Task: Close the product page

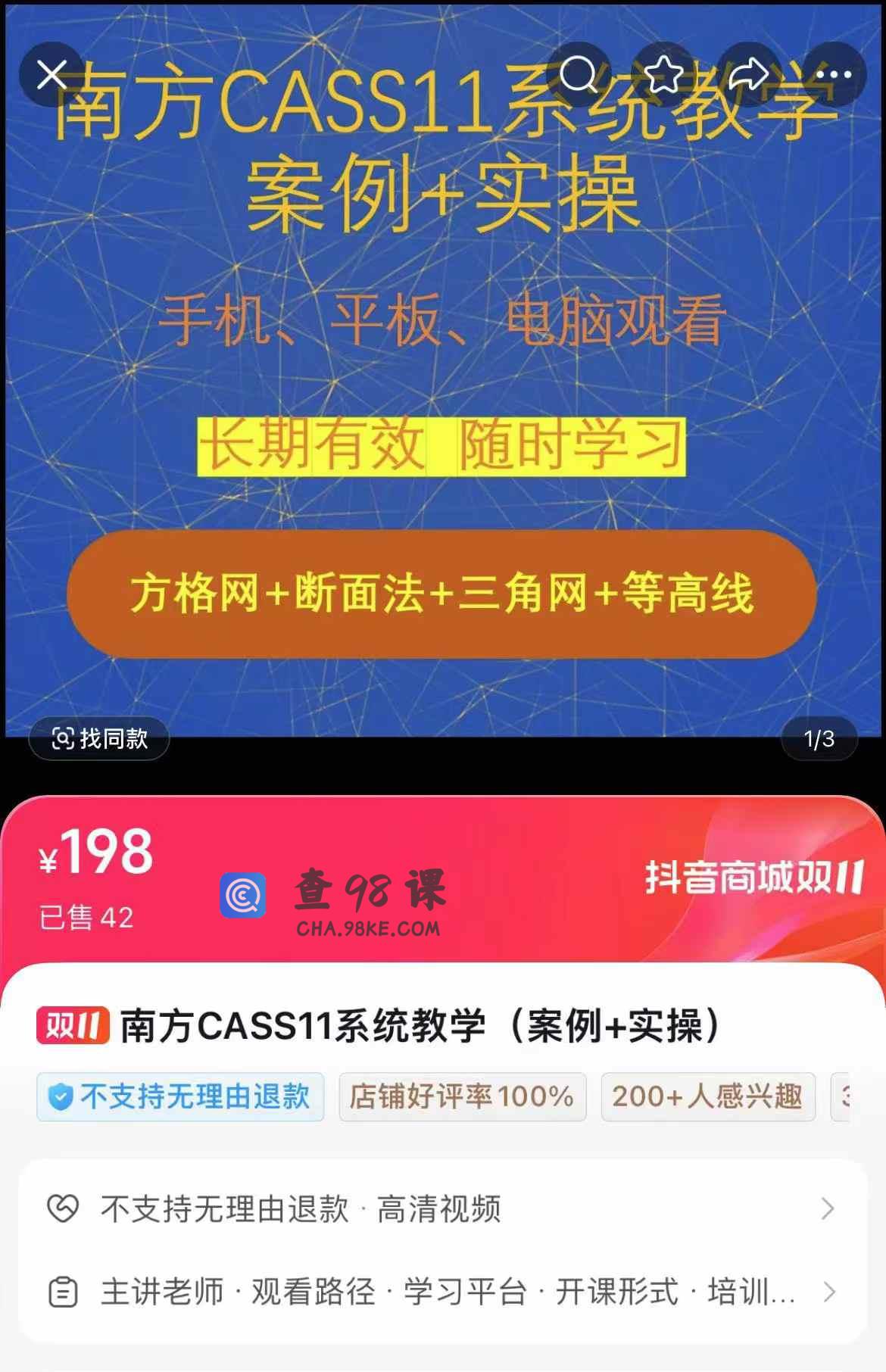Action: tap(51, 74)
